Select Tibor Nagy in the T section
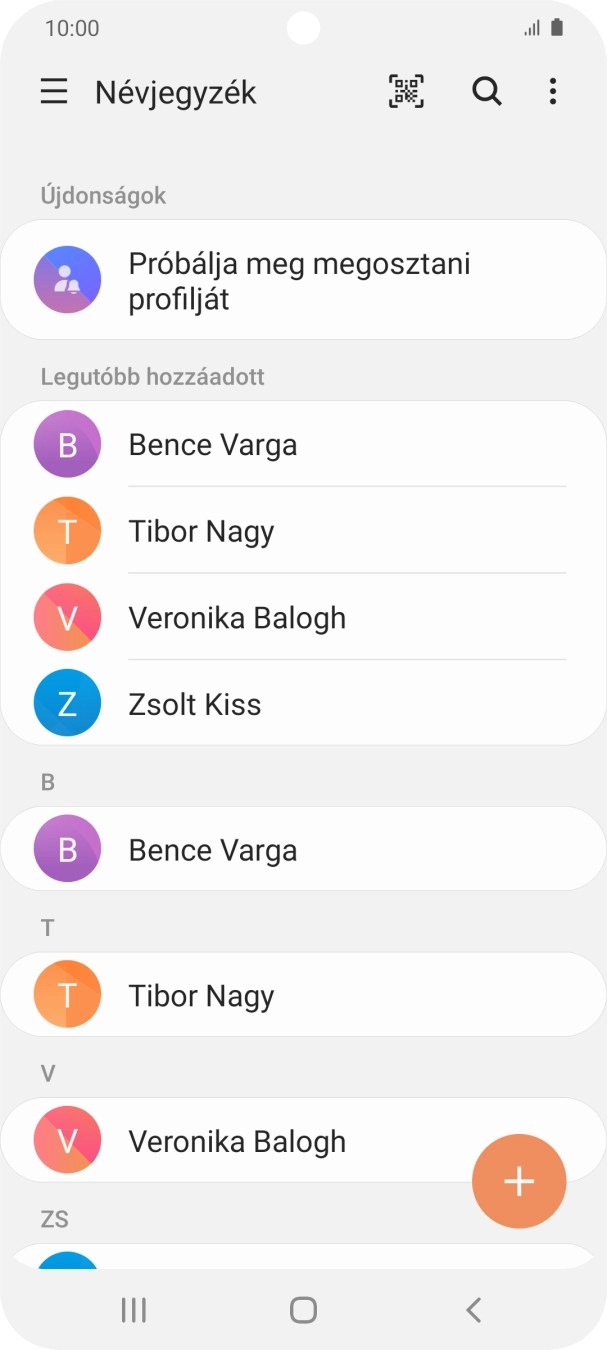The width and height of the screenshot is (607, 1350). [303, 996]
